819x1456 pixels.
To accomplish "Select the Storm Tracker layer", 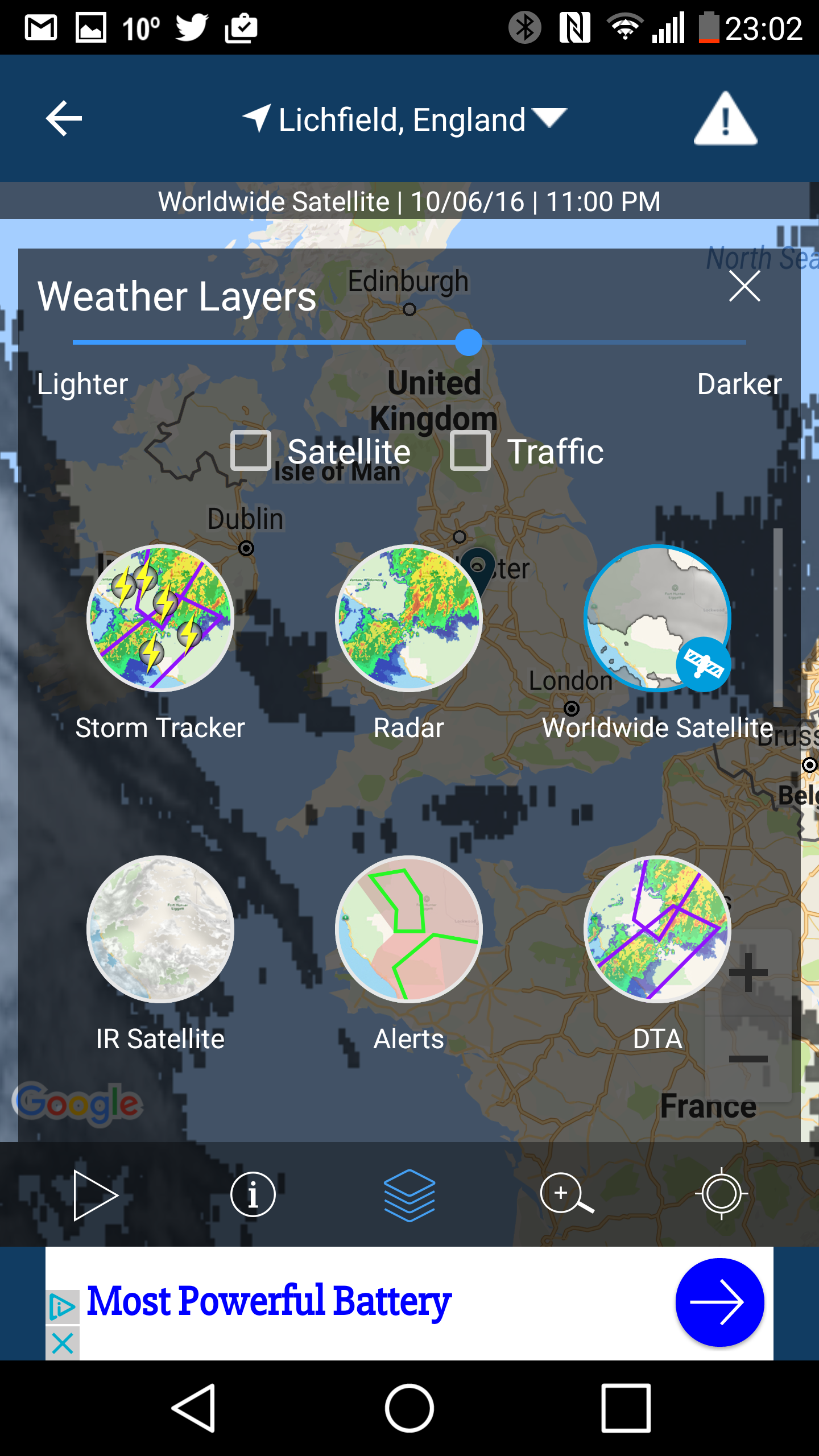I will [x=160, y=618].
